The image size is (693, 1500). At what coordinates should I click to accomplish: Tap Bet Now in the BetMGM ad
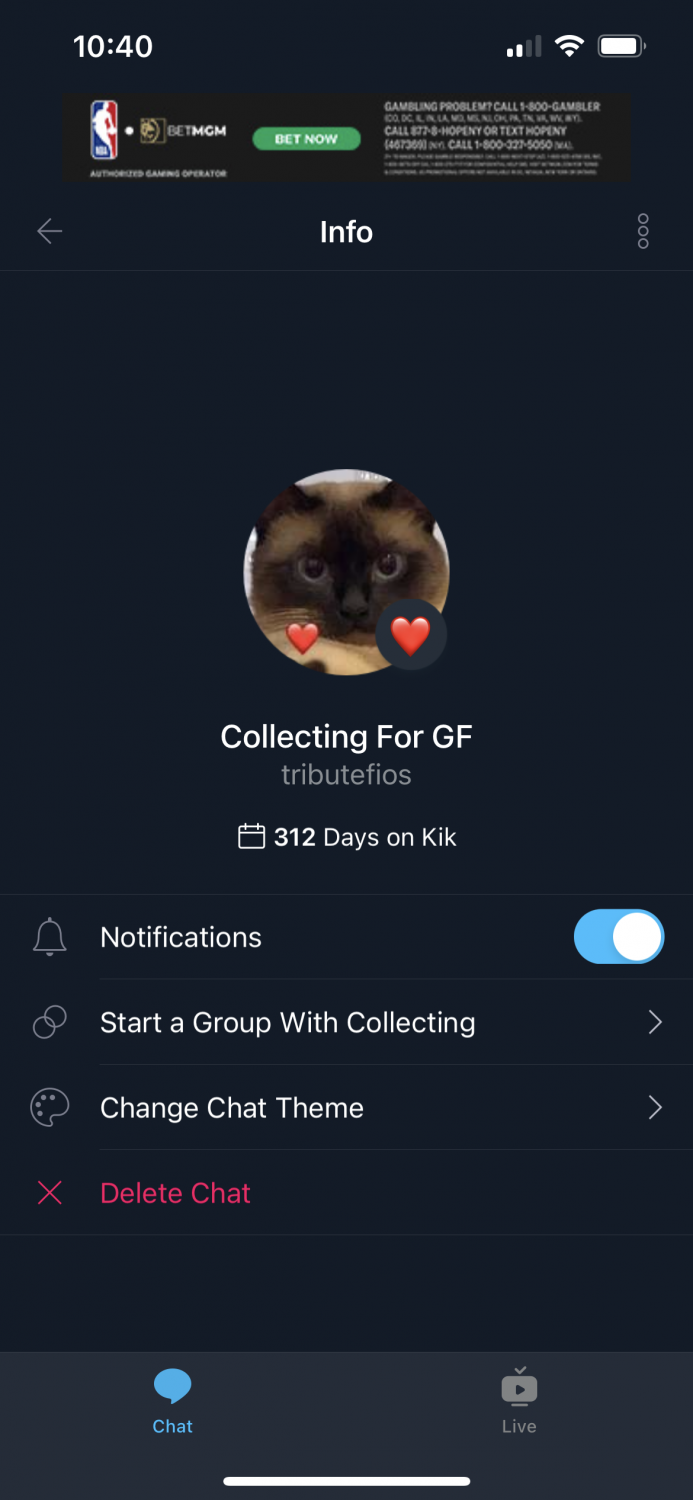pyautogui.click(x=306, y=139)
